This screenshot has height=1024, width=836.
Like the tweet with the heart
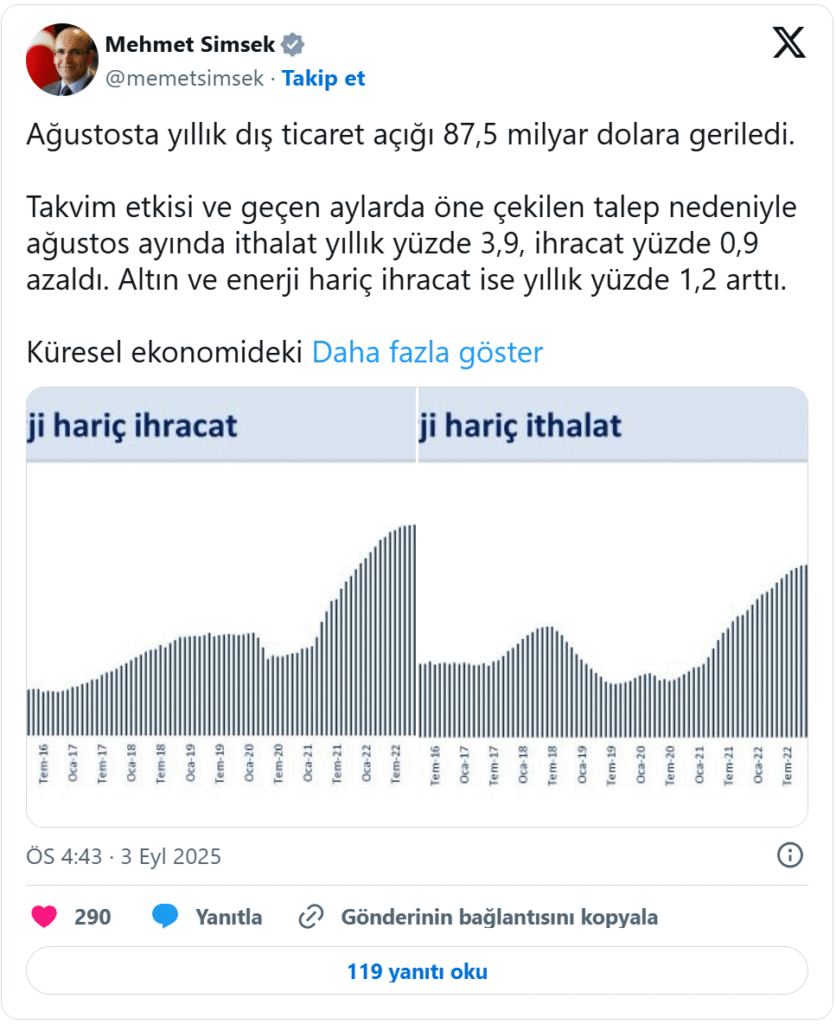[x=45, y=917]
